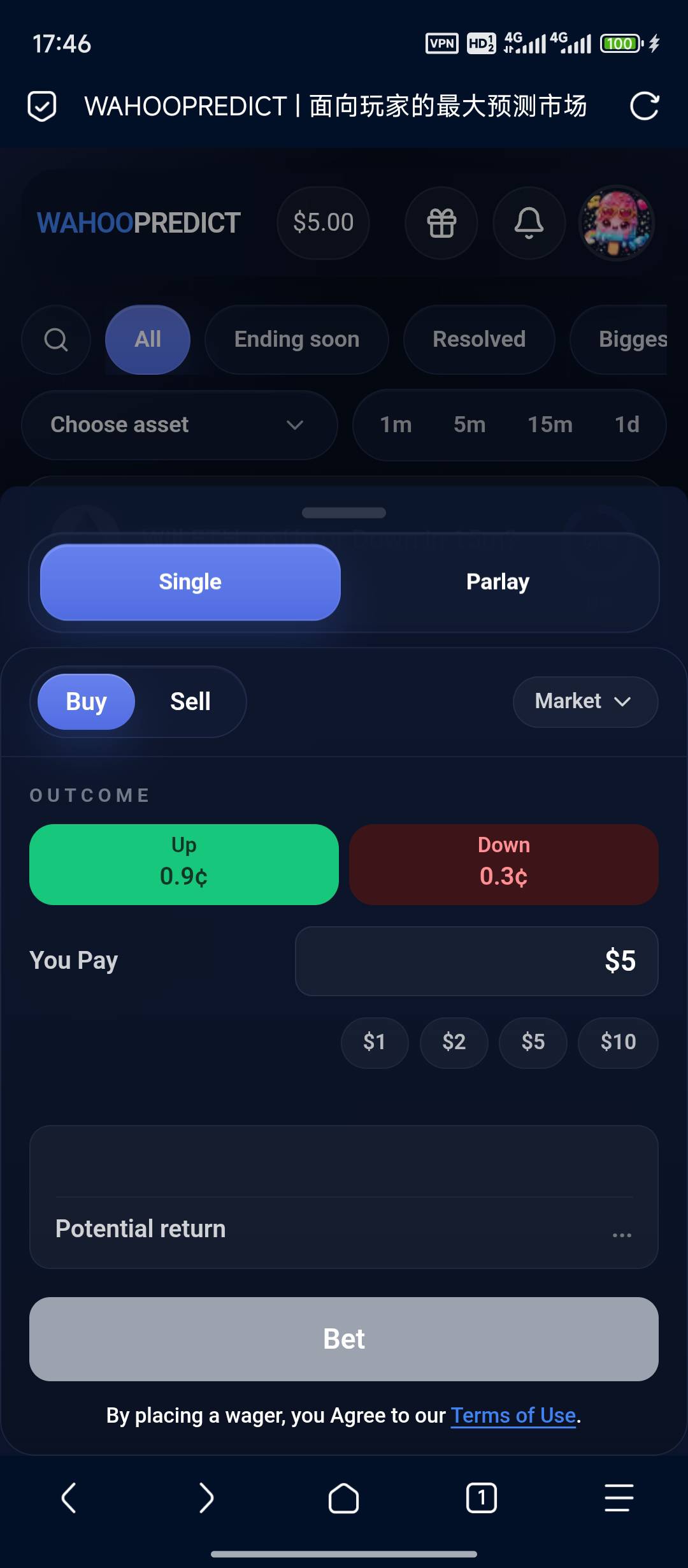Viewport: 688px width, 1568px height.
Task: Open the browser tabs switcher
Action: 482,1498
